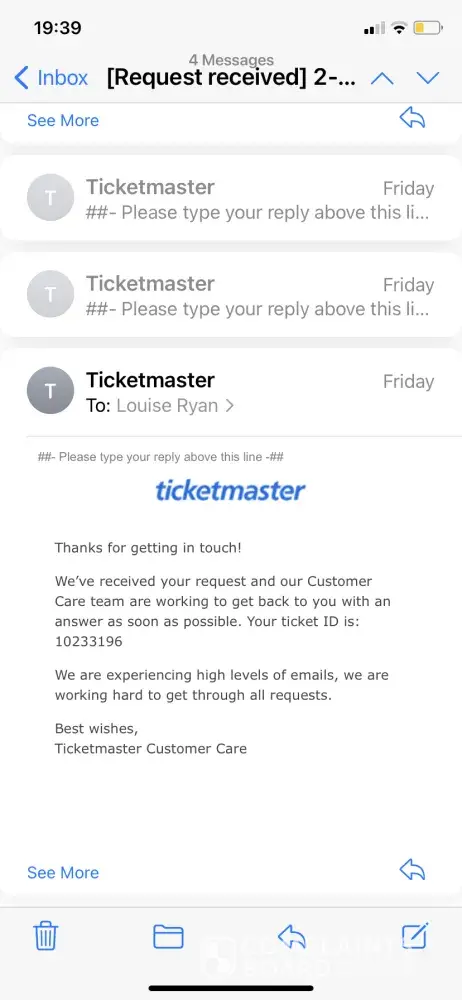Tap See More below Ticketmaster Customer Care email
The image size is (462, 1000).
63,872
